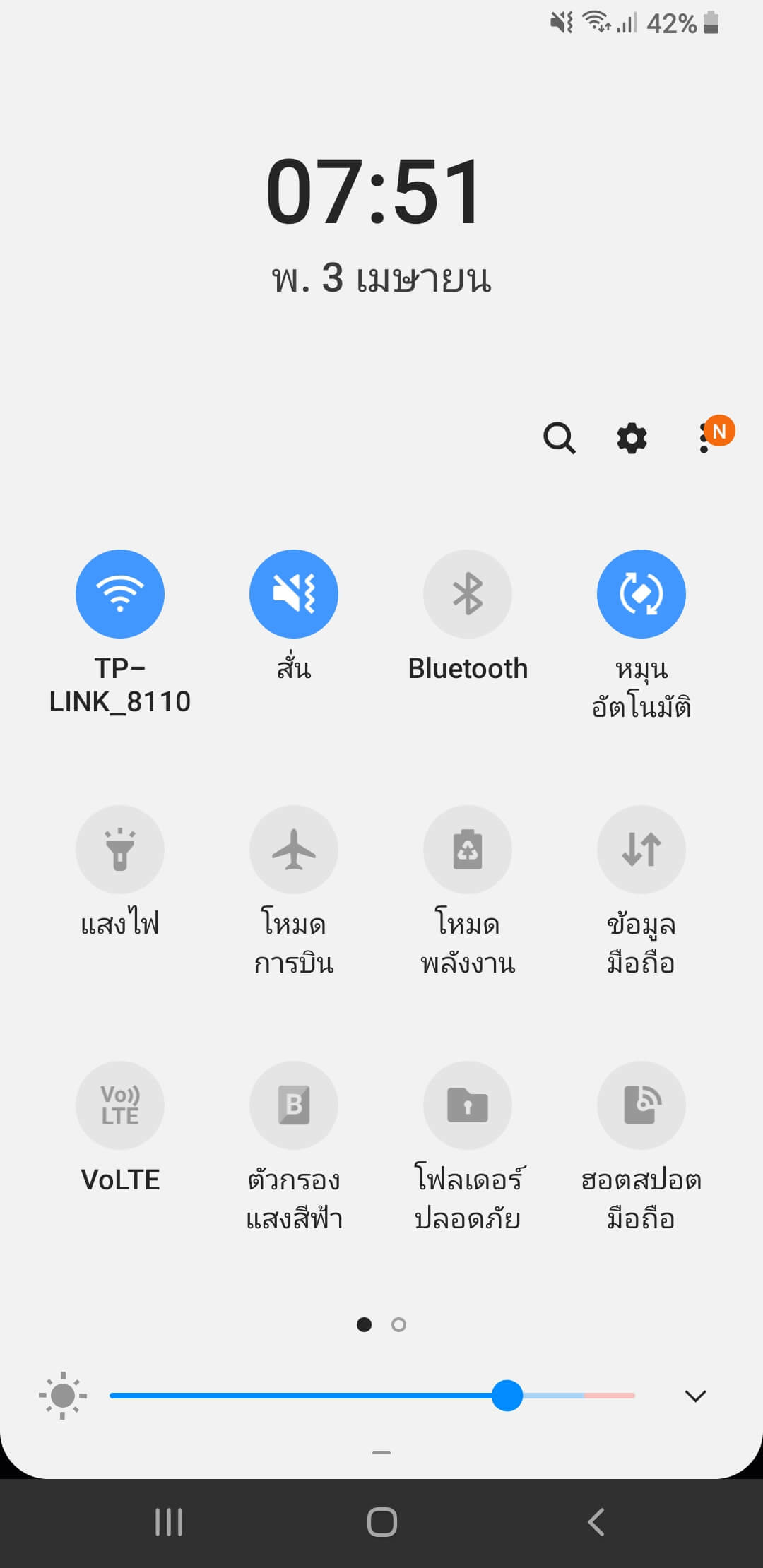This screenshot has height=1568, width=763.
Task: Open recent apps
Action: pos(169,1522)
